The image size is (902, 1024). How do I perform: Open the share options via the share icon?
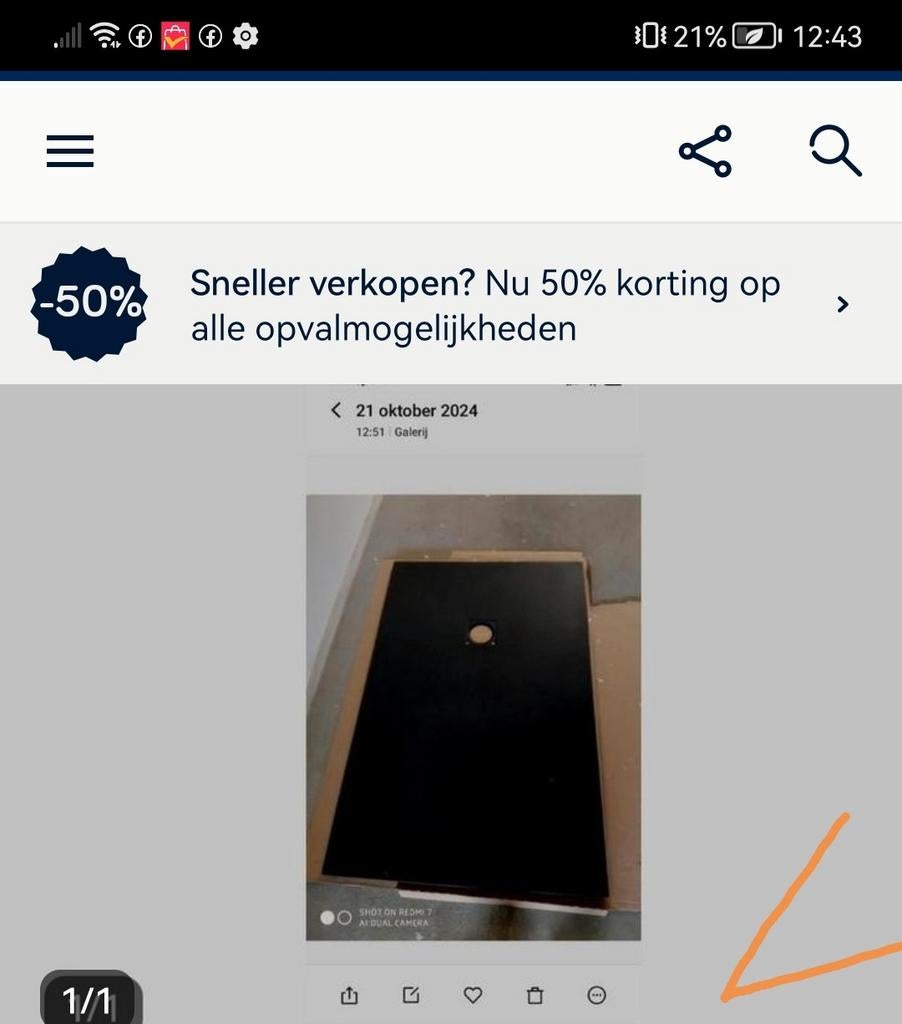(x=705, y=150)
